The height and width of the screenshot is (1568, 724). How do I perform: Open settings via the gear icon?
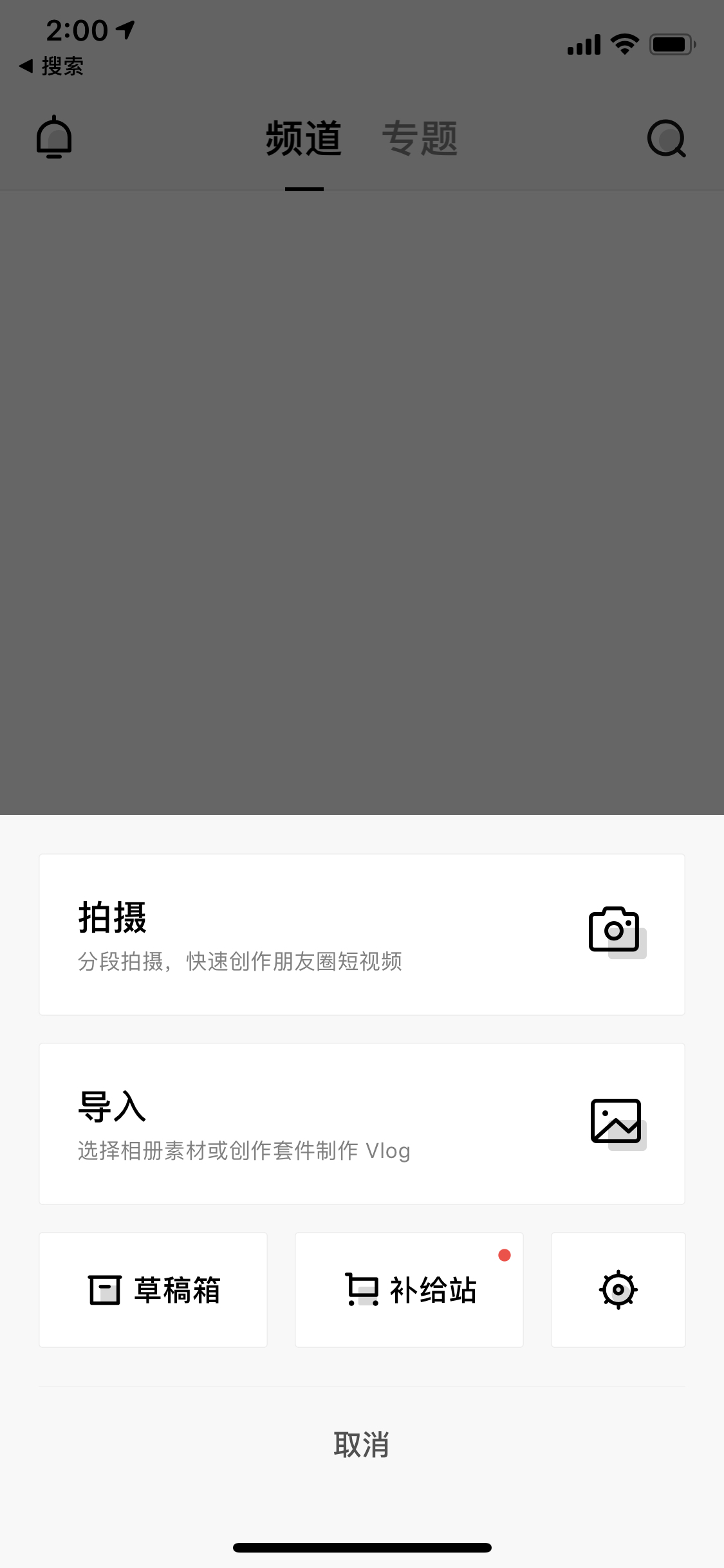[x=618, y=1290]
